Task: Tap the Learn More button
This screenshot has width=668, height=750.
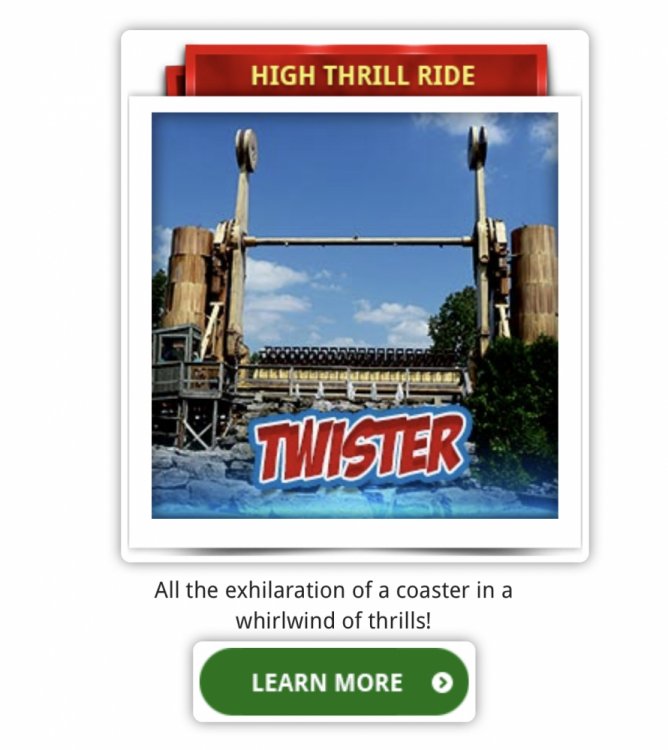Action: 334,682
